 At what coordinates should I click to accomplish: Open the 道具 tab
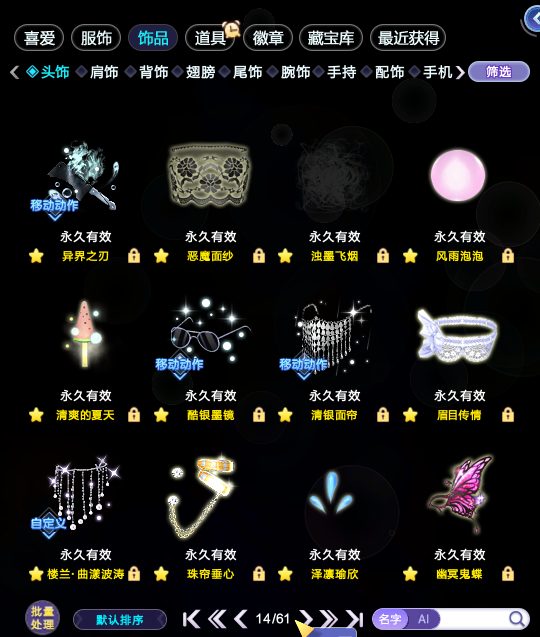tap(210, 38)
